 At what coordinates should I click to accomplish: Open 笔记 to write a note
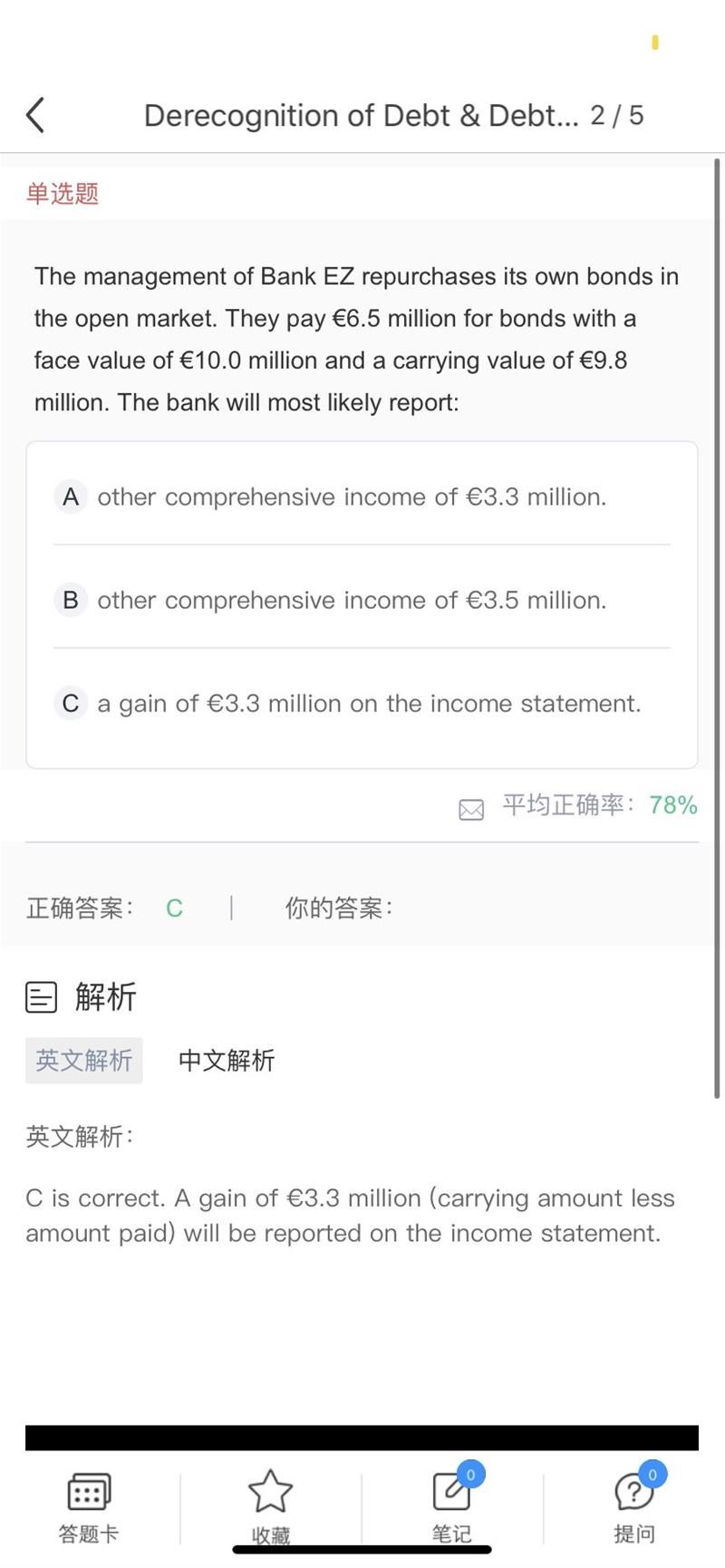click(x=452, y=1505)
